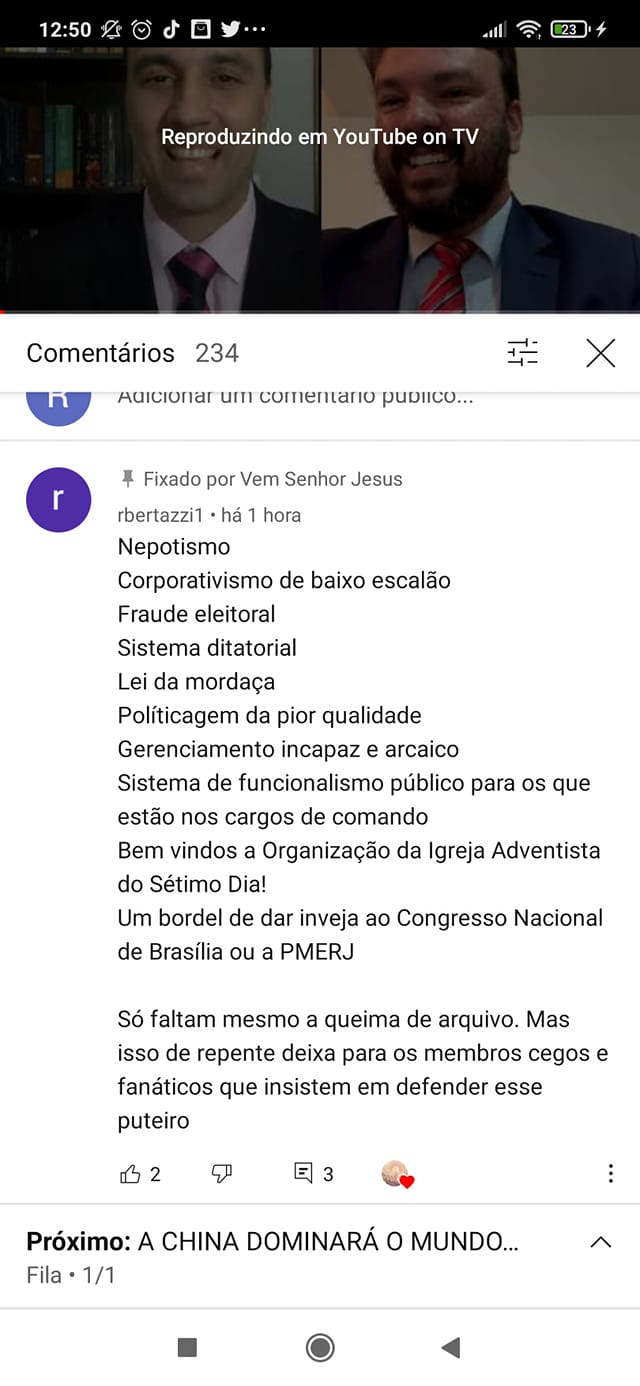
Task: Open rbertazzi1's profile avatar
Action: [x=58, y=499]
